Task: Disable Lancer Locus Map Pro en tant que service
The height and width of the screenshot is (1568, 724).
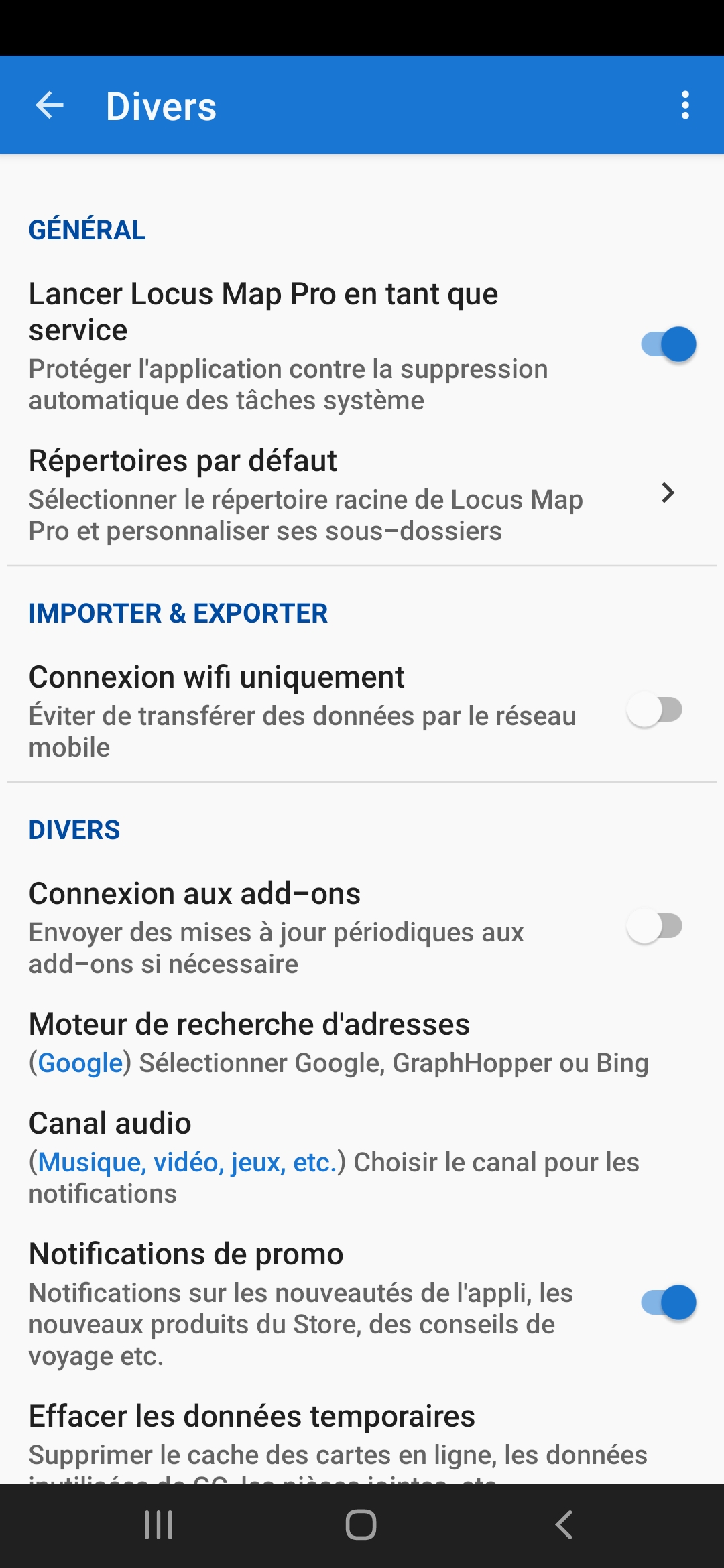Action: coord(668,344)
